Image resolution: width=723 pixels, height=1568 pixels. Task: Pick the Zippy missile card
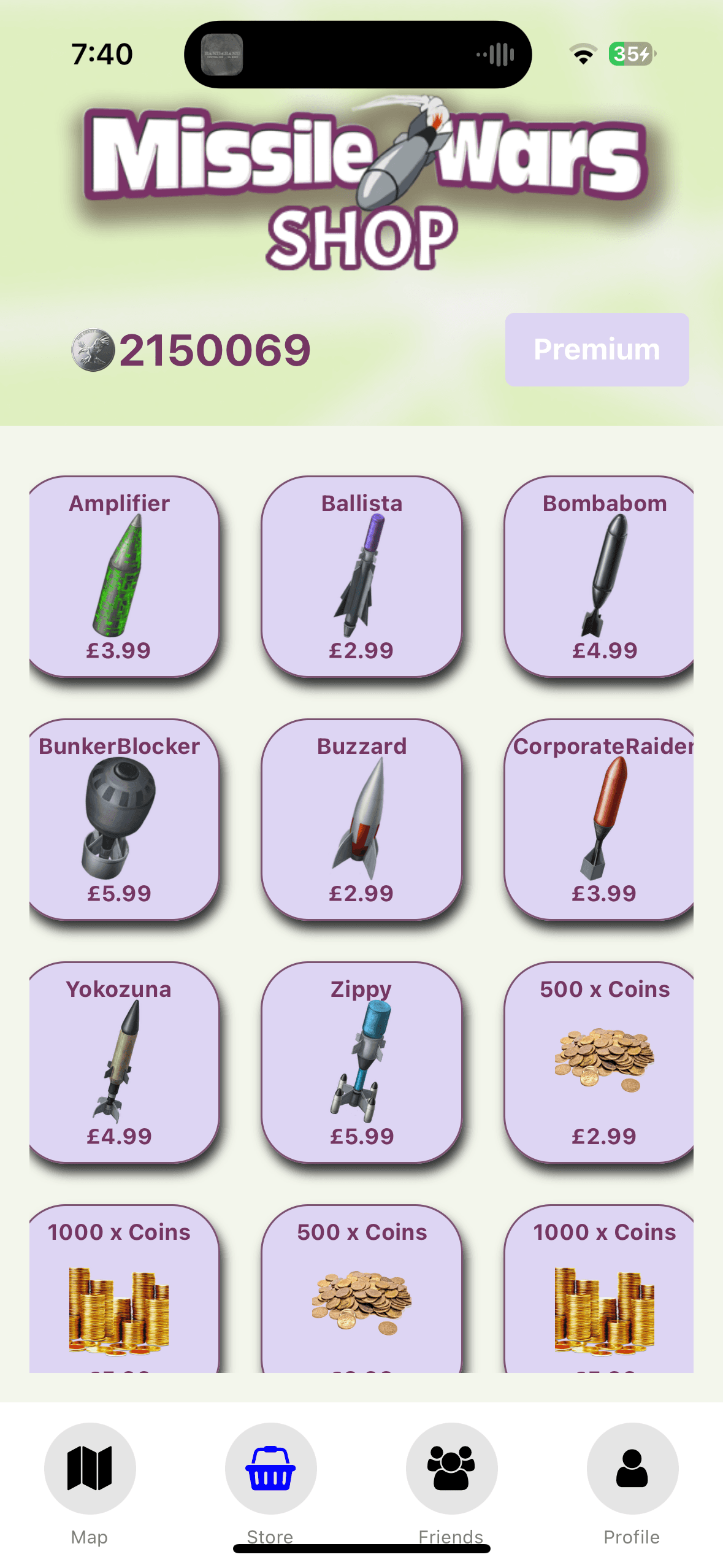[361, 1062]
